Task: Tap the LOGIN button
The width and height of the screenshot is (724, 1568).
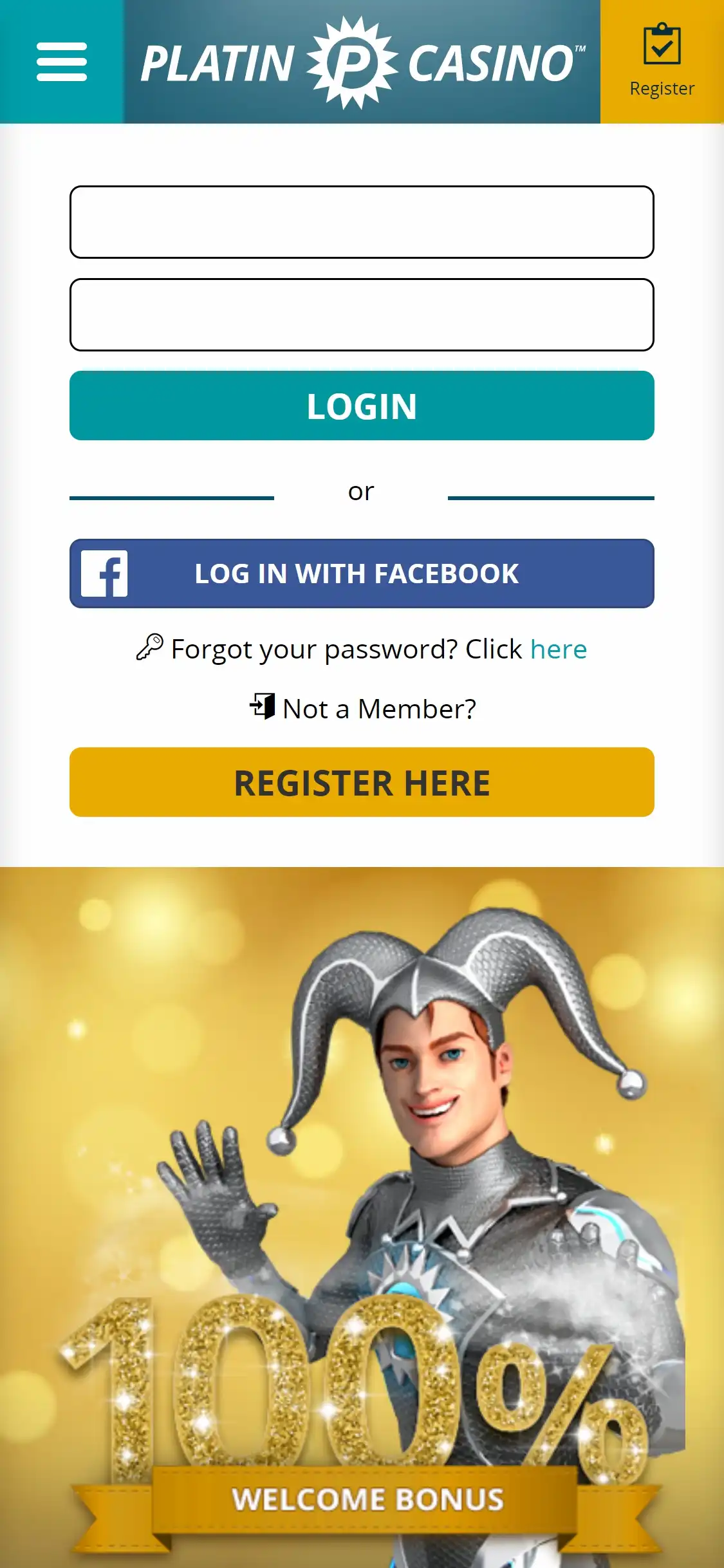Action: point(362,406)
